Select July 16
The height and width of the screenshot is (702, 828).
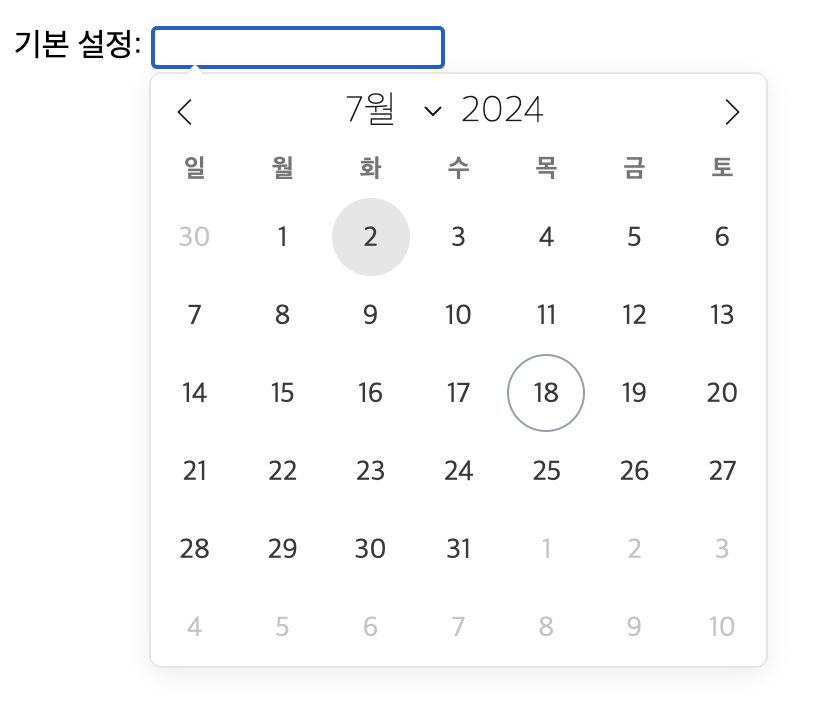point(371,393)
